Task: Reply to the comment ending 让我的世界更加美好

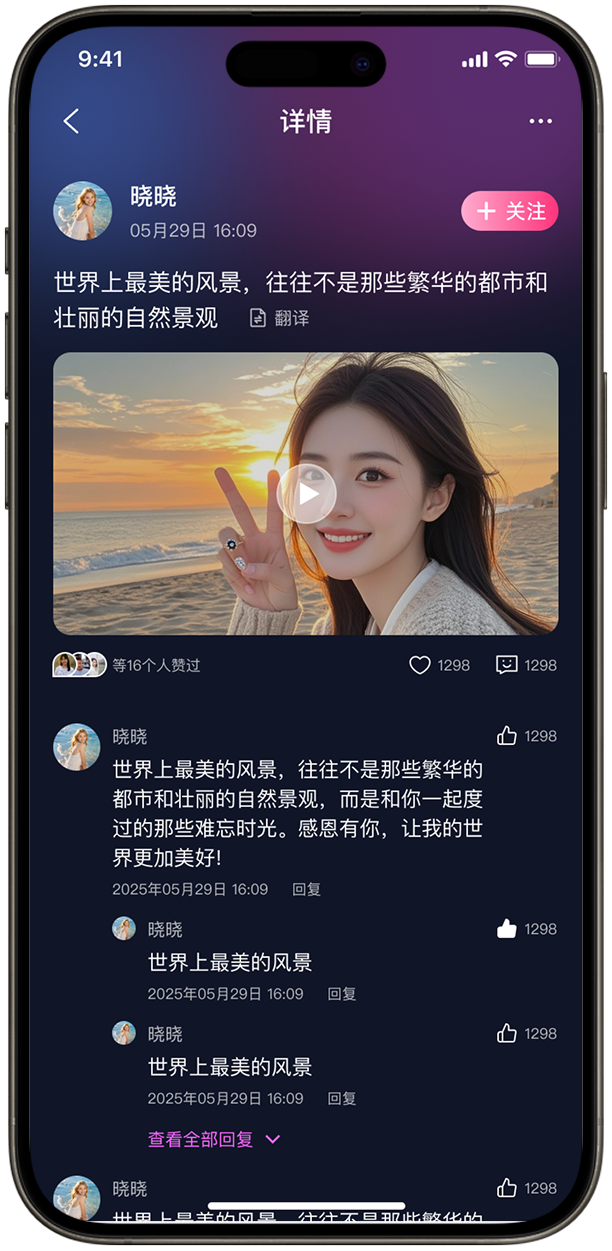Action: [306, 889]
